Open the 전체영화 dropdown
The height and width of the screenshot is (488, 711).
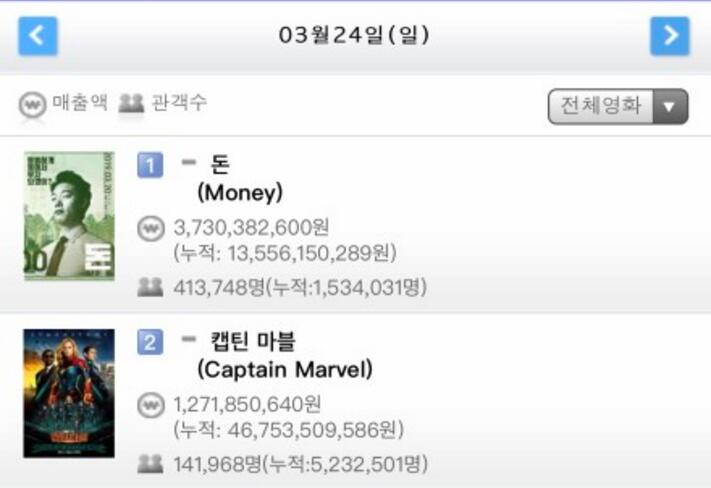click(618, 106)
